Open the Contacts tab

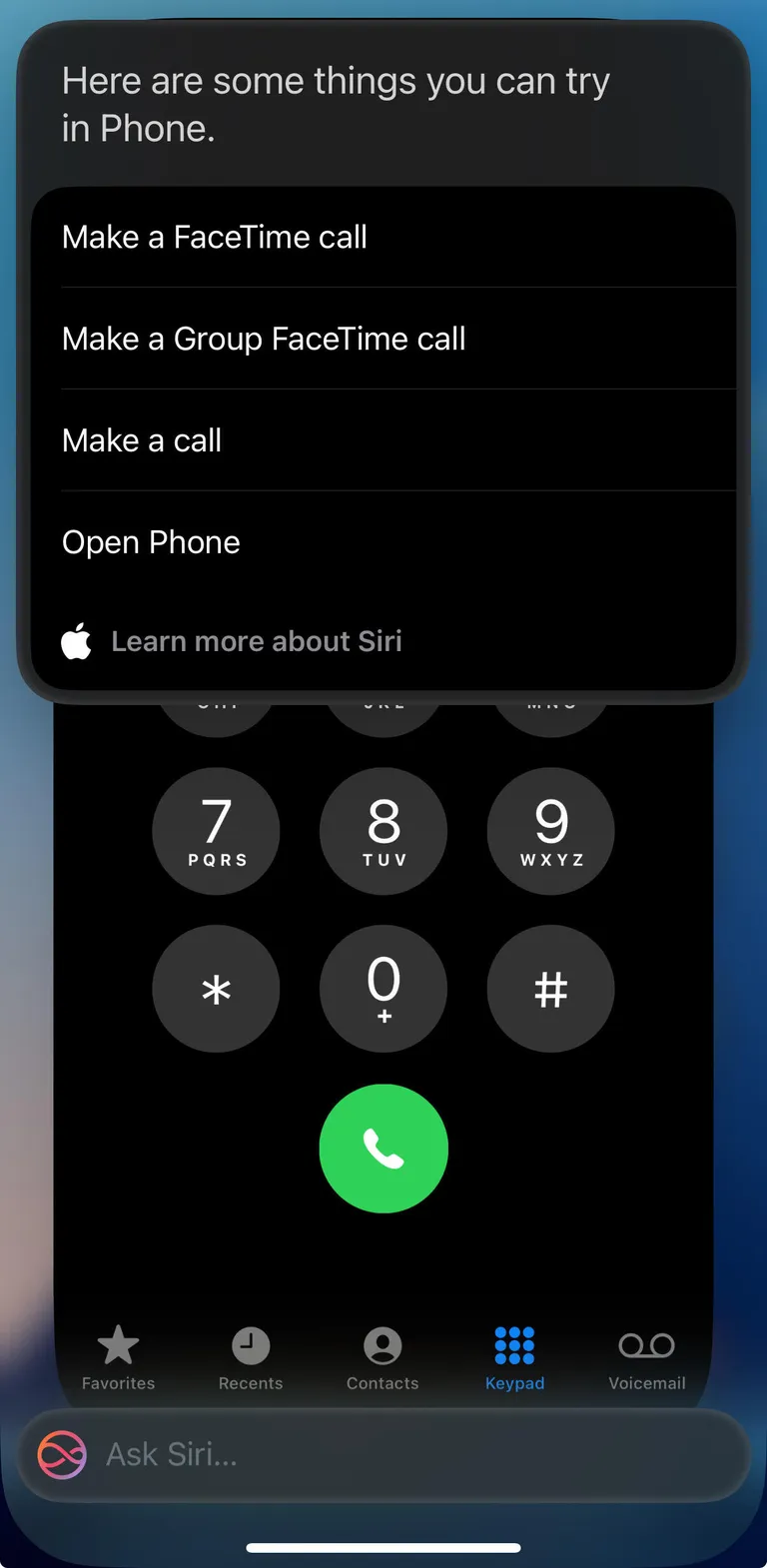click(383, 1358)
